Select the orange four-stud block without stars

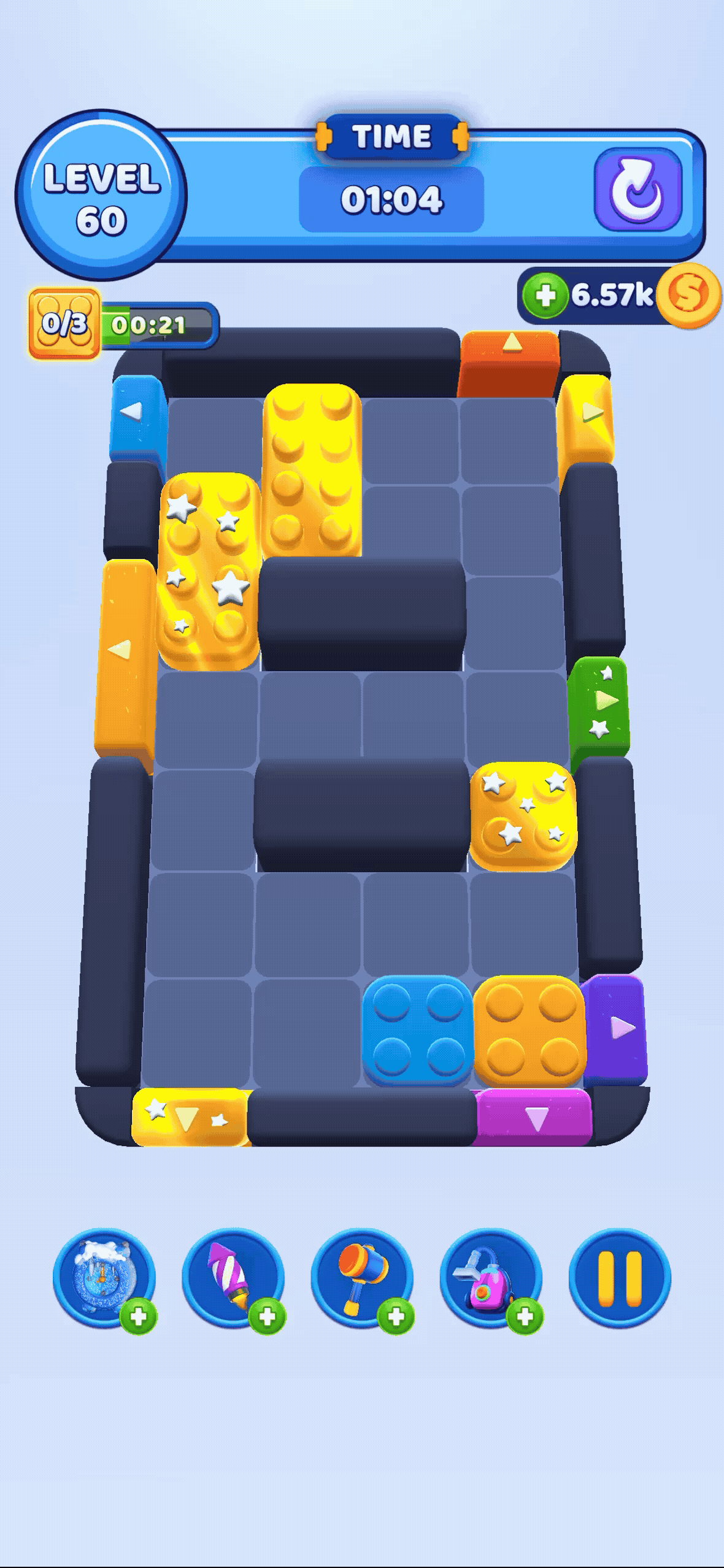[530, 1031]
